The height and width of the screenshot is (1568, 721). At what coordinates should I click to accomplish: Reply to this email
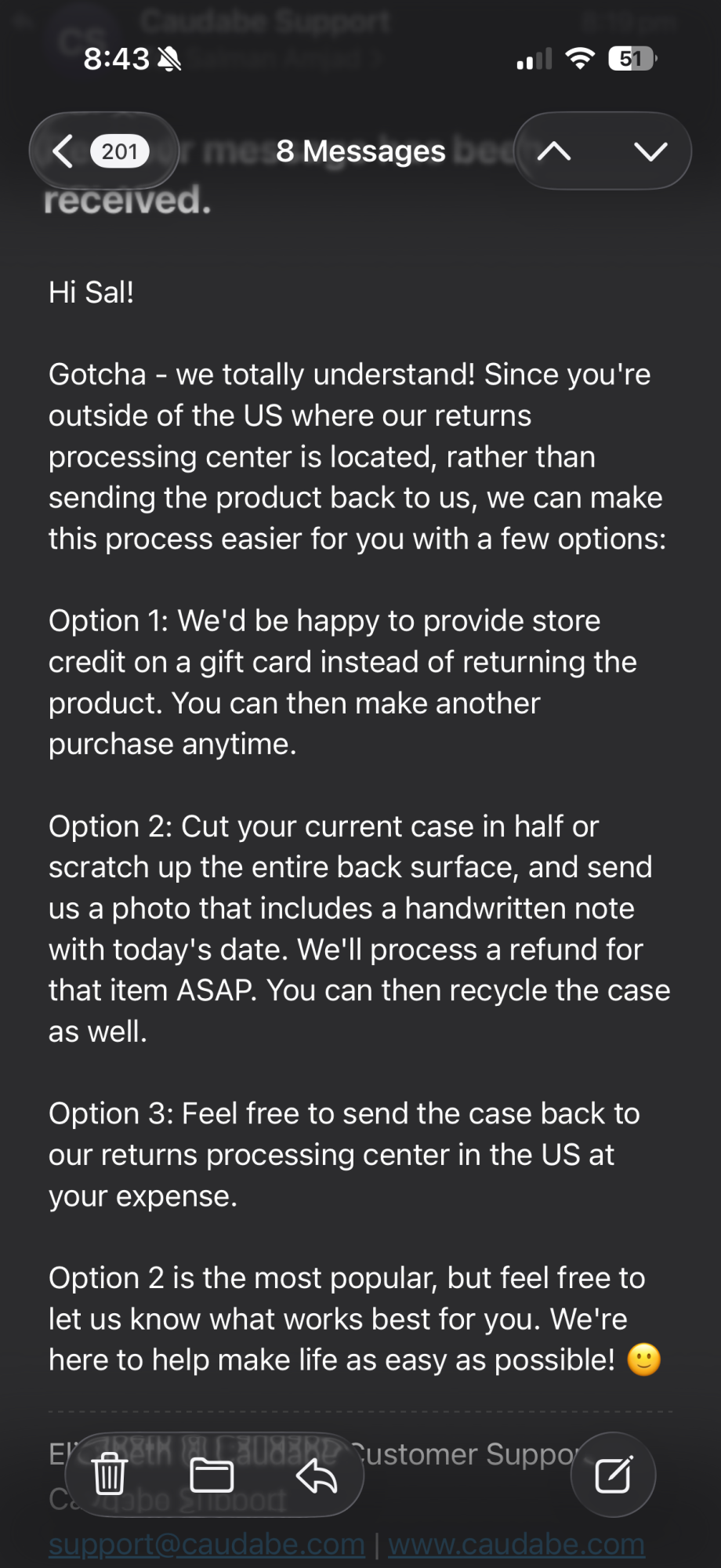coord(317,1474)
